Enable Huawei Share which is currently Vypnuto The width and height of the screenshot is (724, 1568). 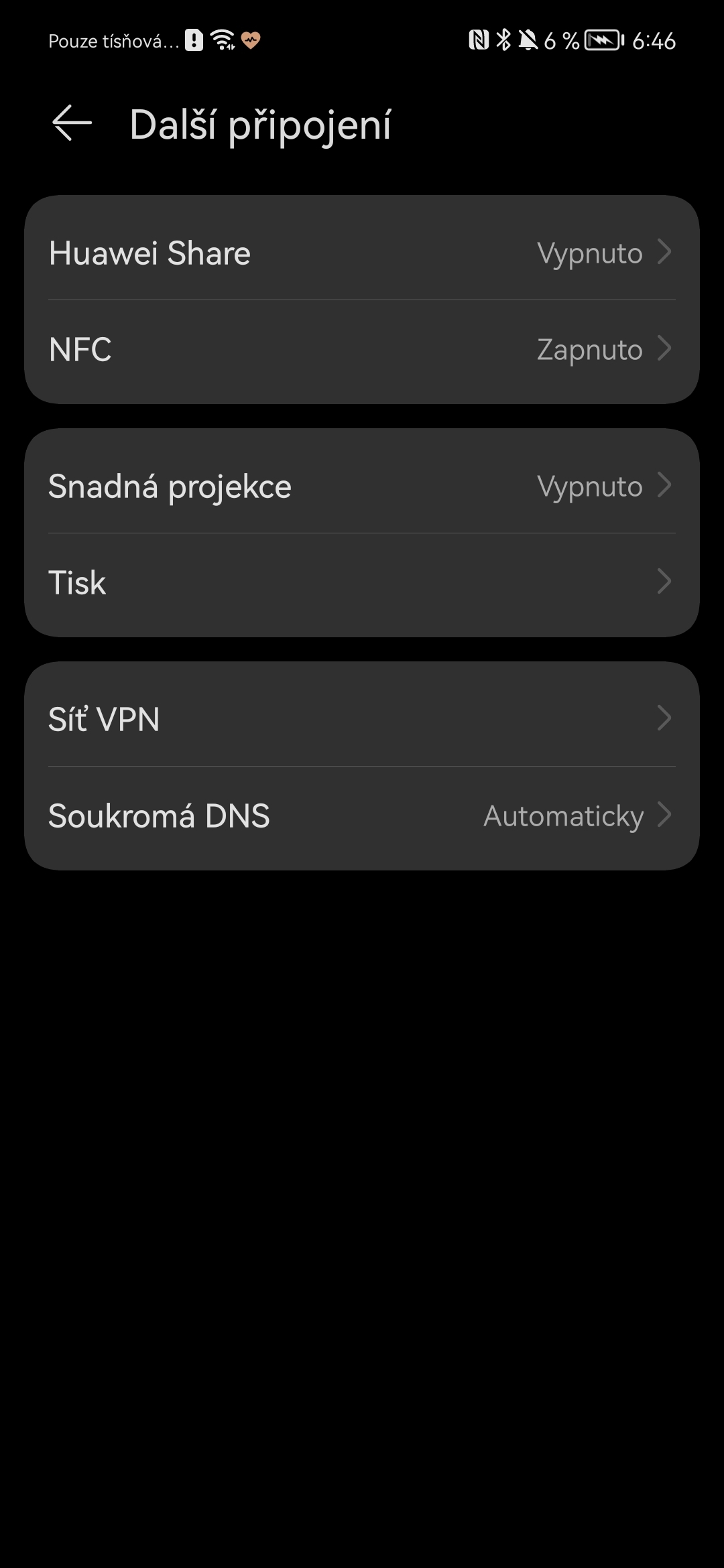(362, 253)
